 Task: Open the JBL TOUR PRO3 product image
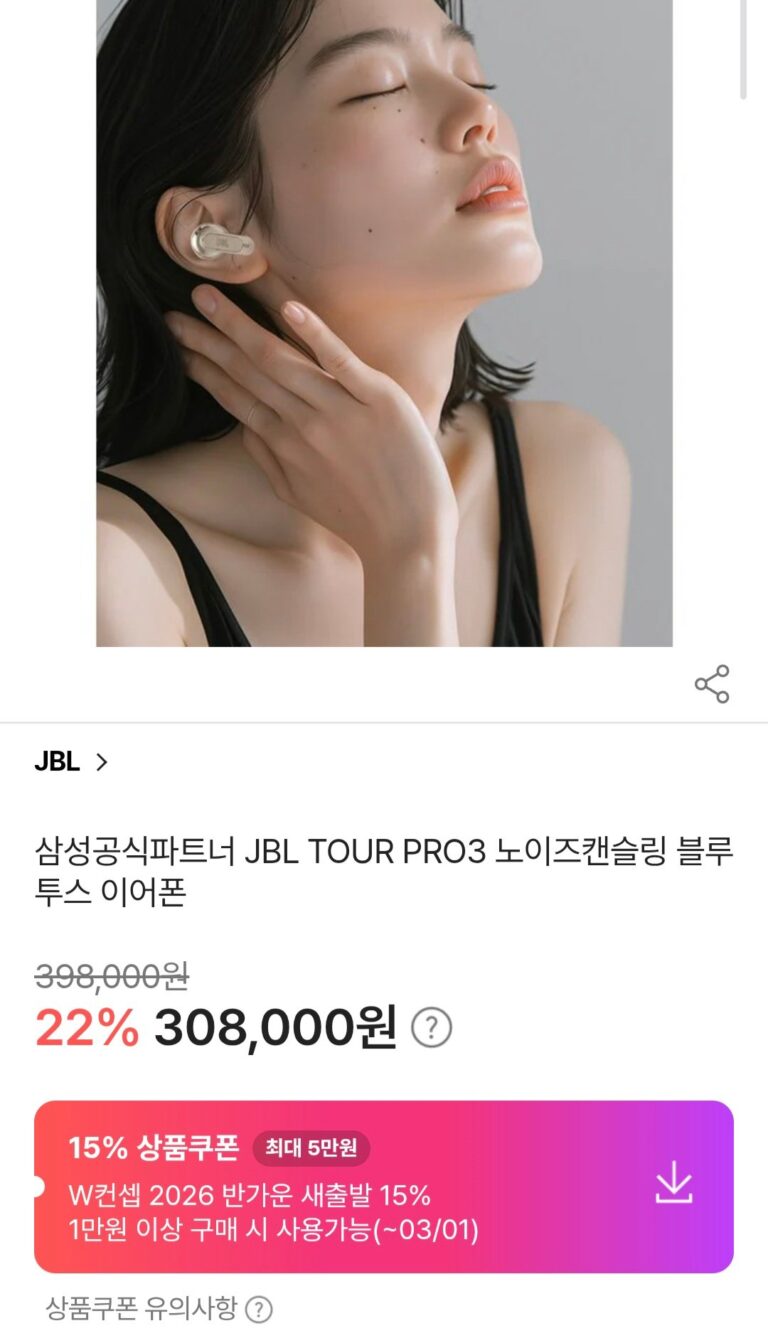point(384,322)
